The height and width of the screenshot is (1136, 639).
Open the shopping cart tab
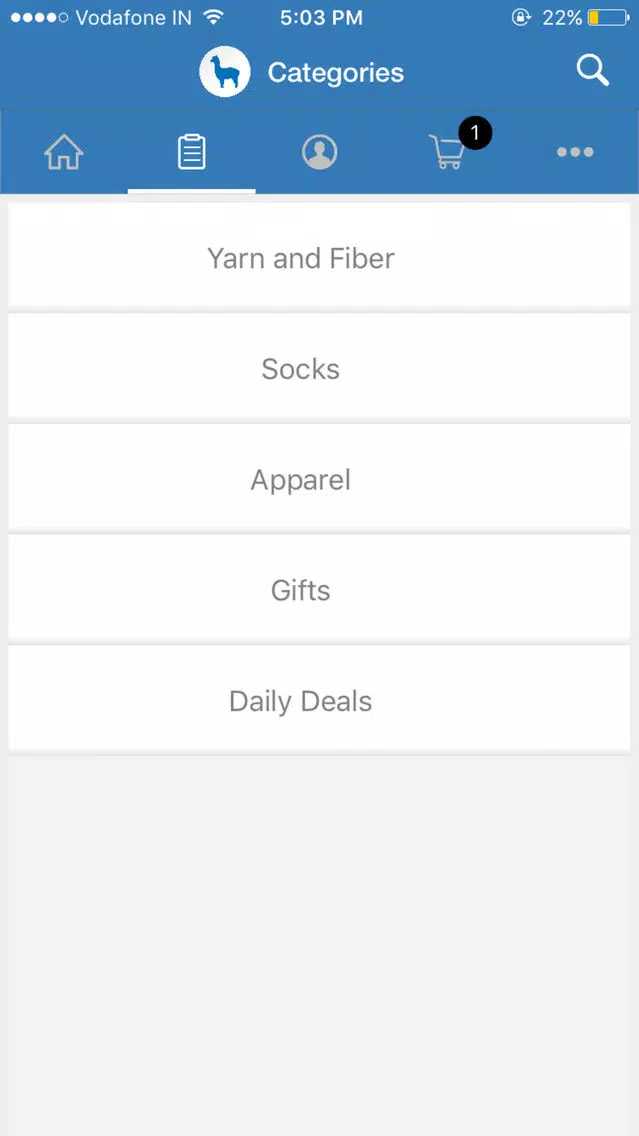click(449, 152)
